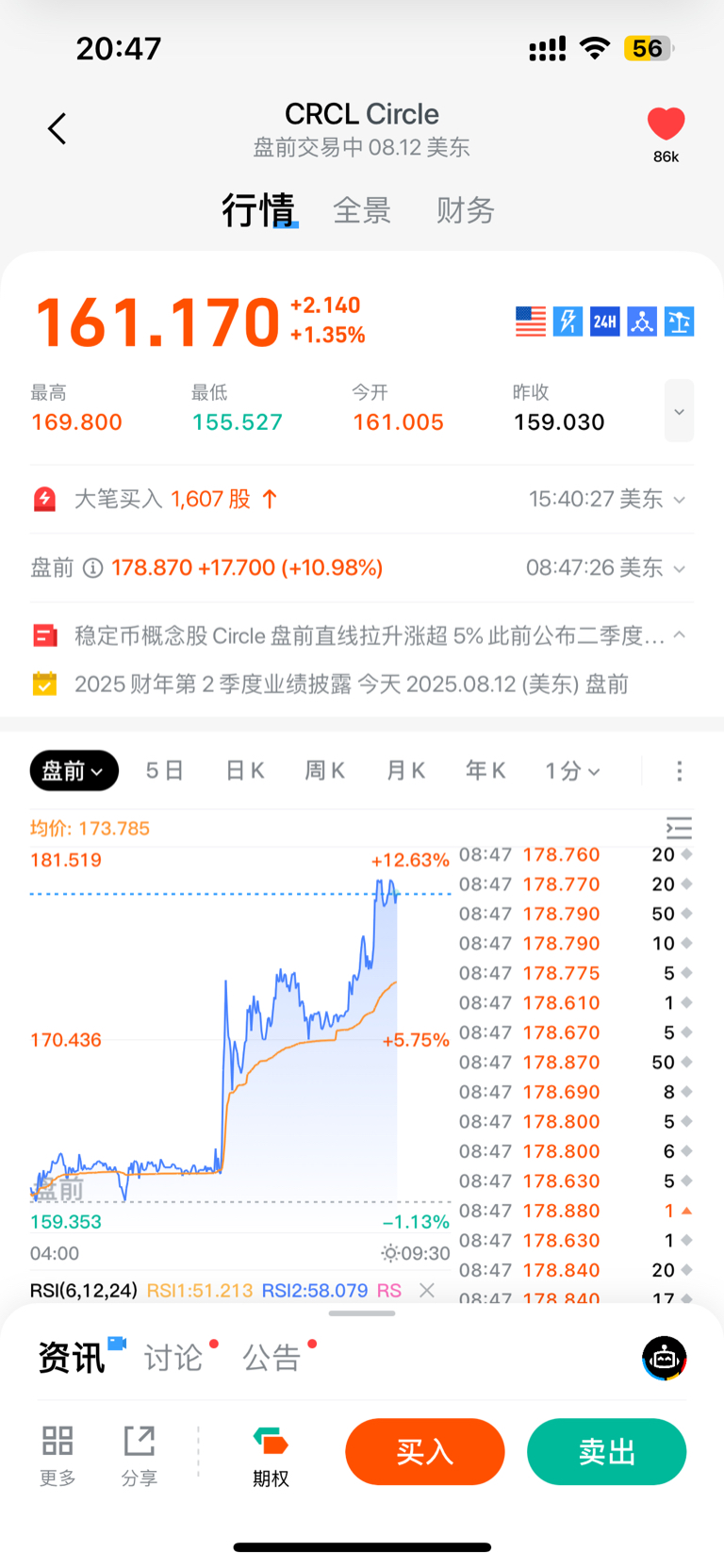Switch to the 全景 tab
Screen dimensions: 724x1568
point(362,210)
